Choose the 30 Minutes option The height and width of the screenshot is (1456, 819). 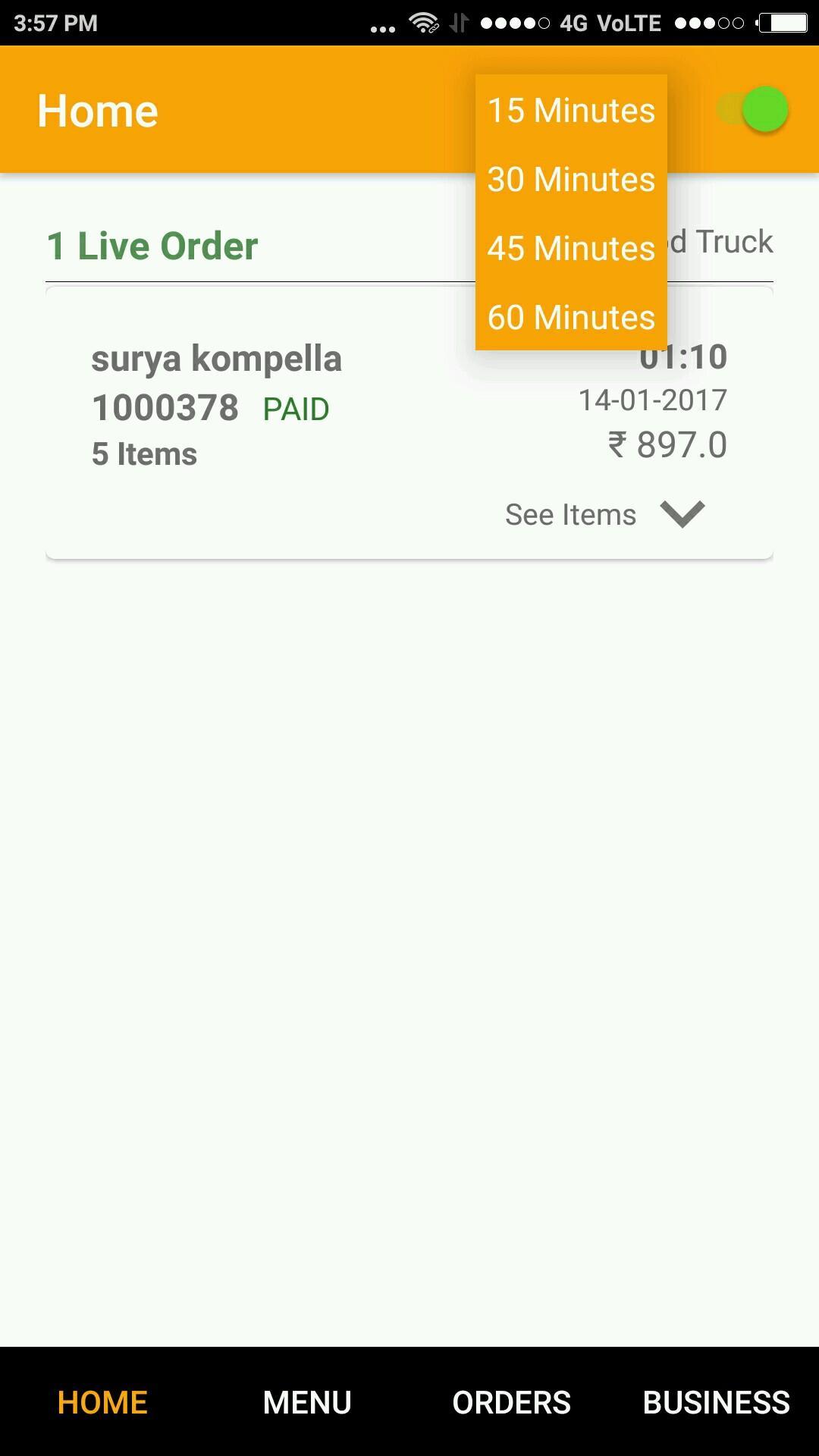pyautogui.click(x=571, y=180)
